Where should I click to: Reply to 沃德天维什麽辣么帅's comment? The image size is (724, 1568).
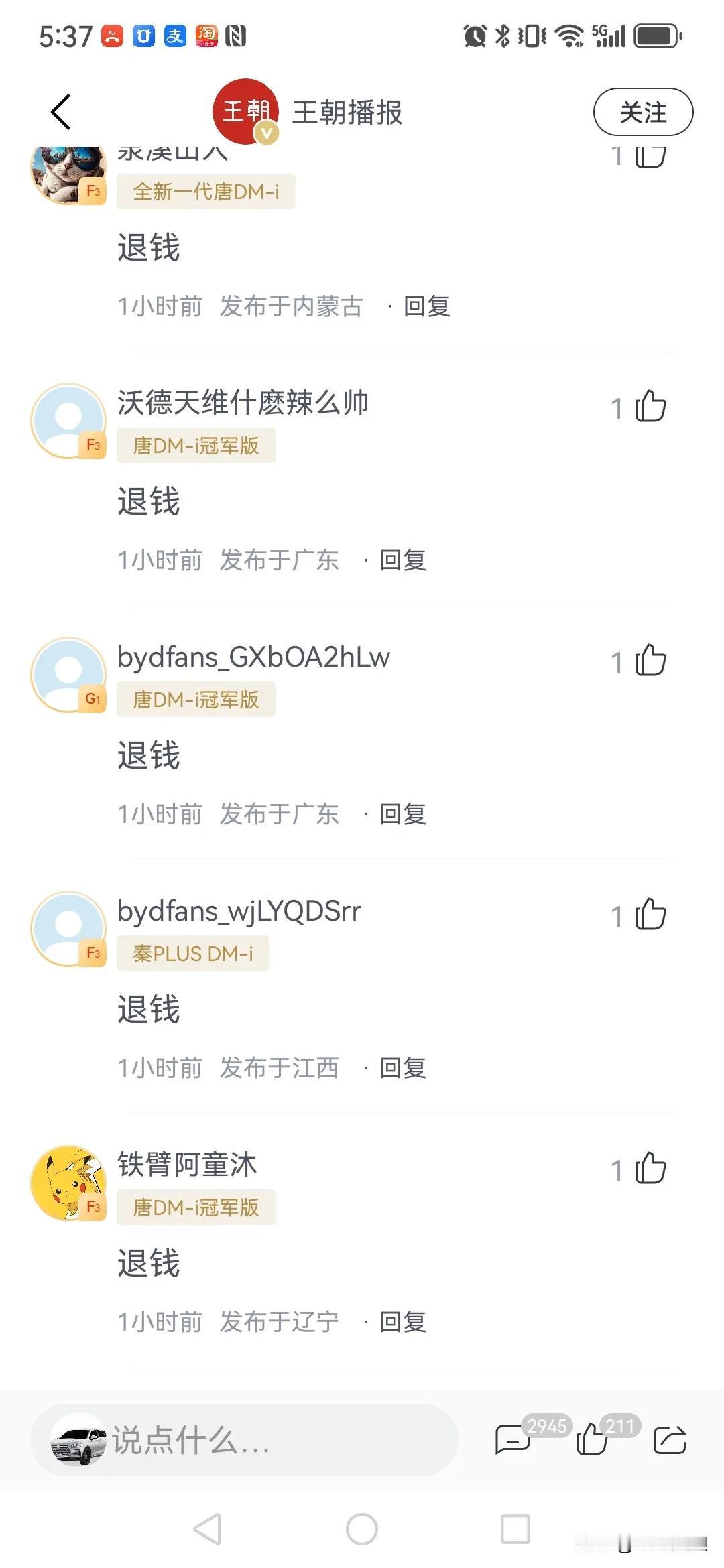click(x=403, y=560)
